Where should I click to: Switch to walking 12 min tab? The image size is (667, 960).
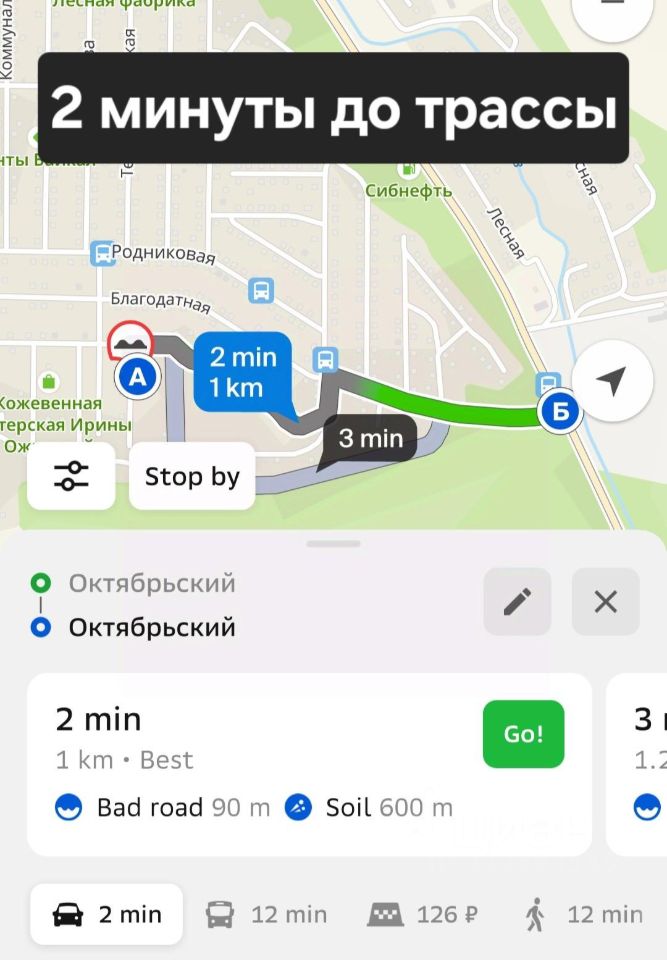pos(584,914)
